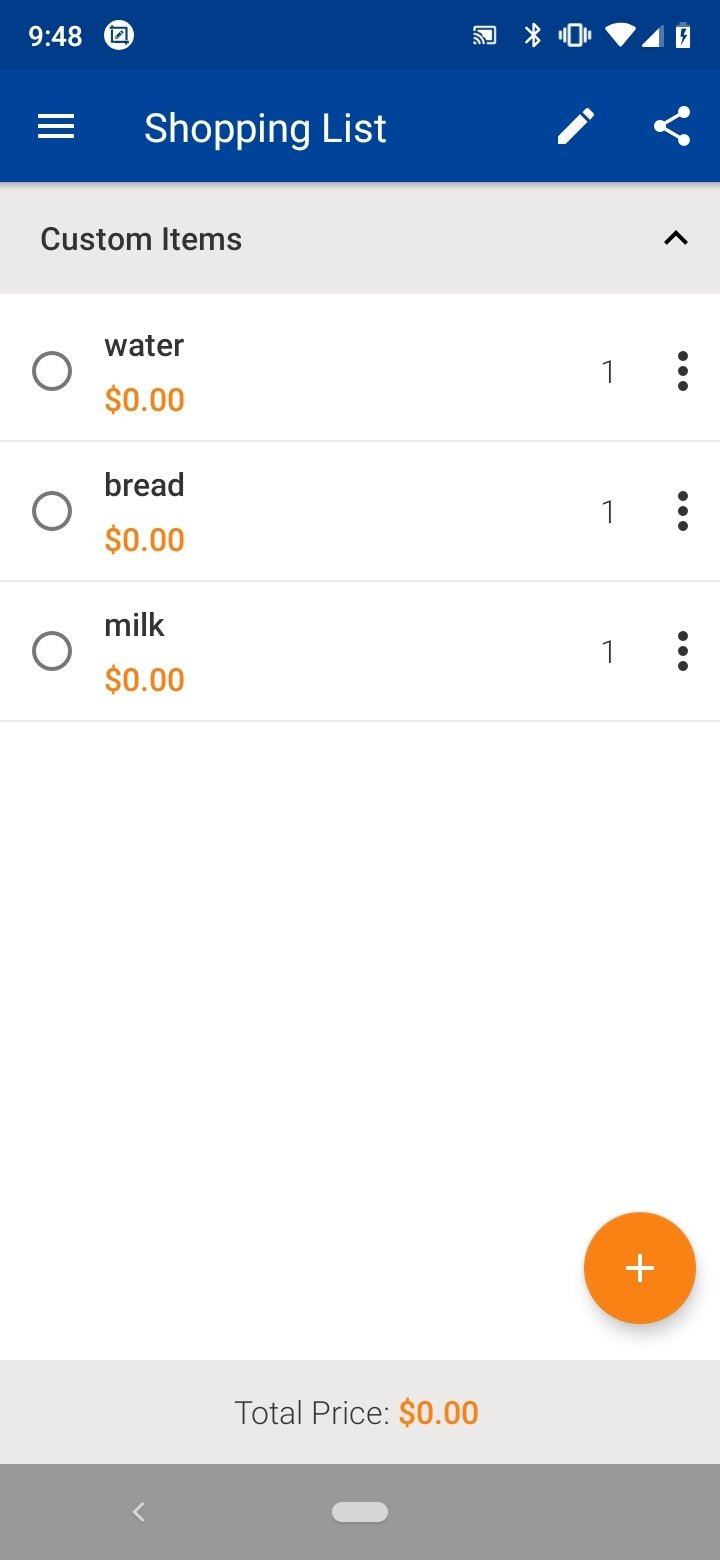
Task: Open the three-dot menu for bread
Action: pos(683,511)
